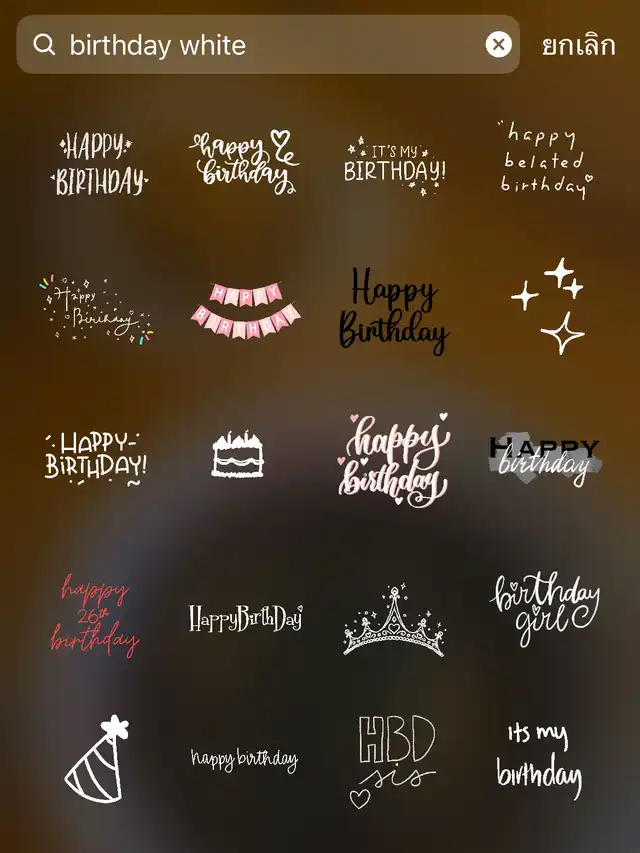The width and height of the screenshot is (640, 853).
Task: Pick the white birthday cake sticker
Action: point(238,455)
